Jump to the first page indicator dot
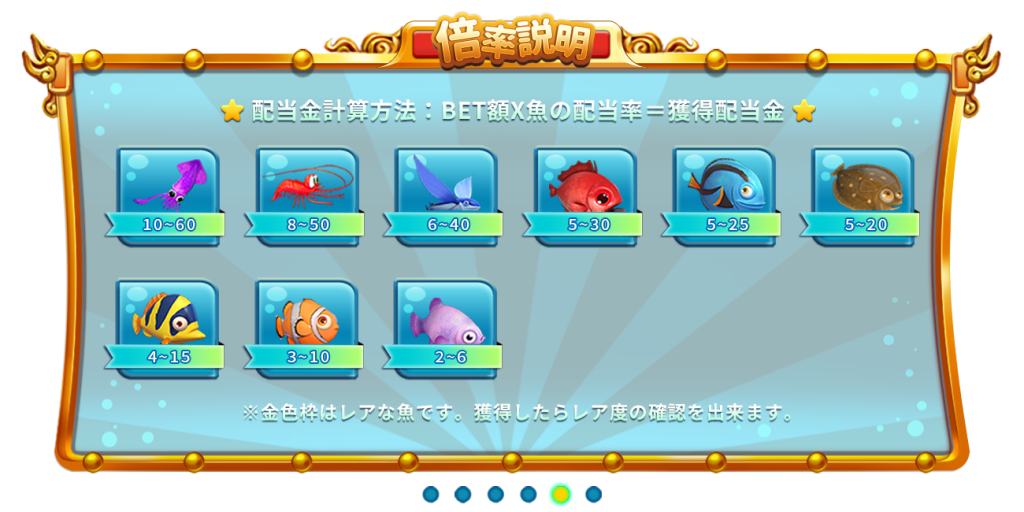The height and width of the screenshot is (512, 1024). click(x=431, y=494)
